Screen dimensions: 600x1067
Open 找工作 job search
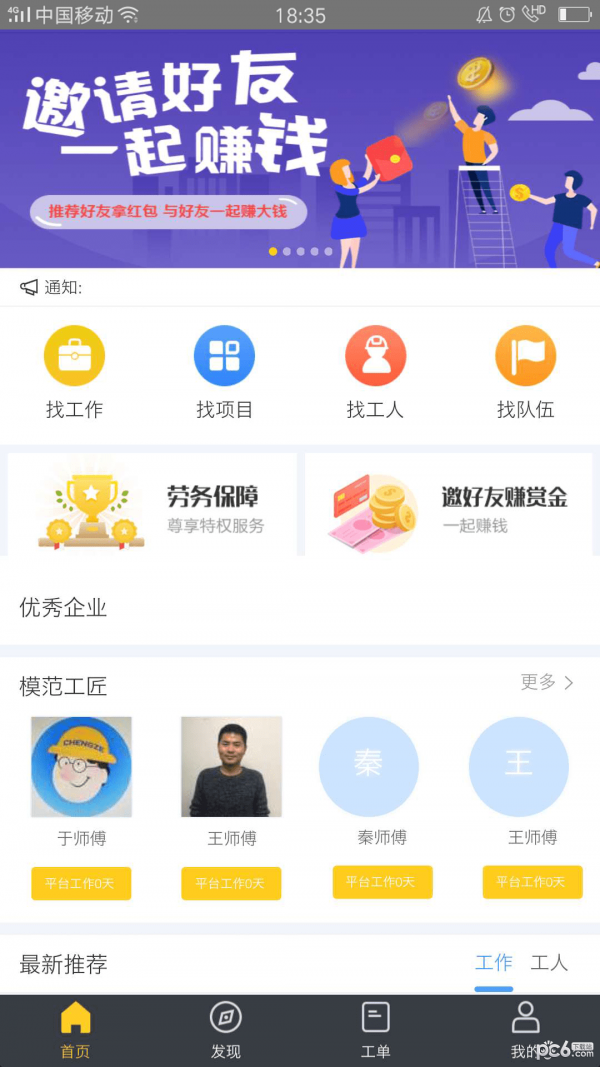(74, 372)
